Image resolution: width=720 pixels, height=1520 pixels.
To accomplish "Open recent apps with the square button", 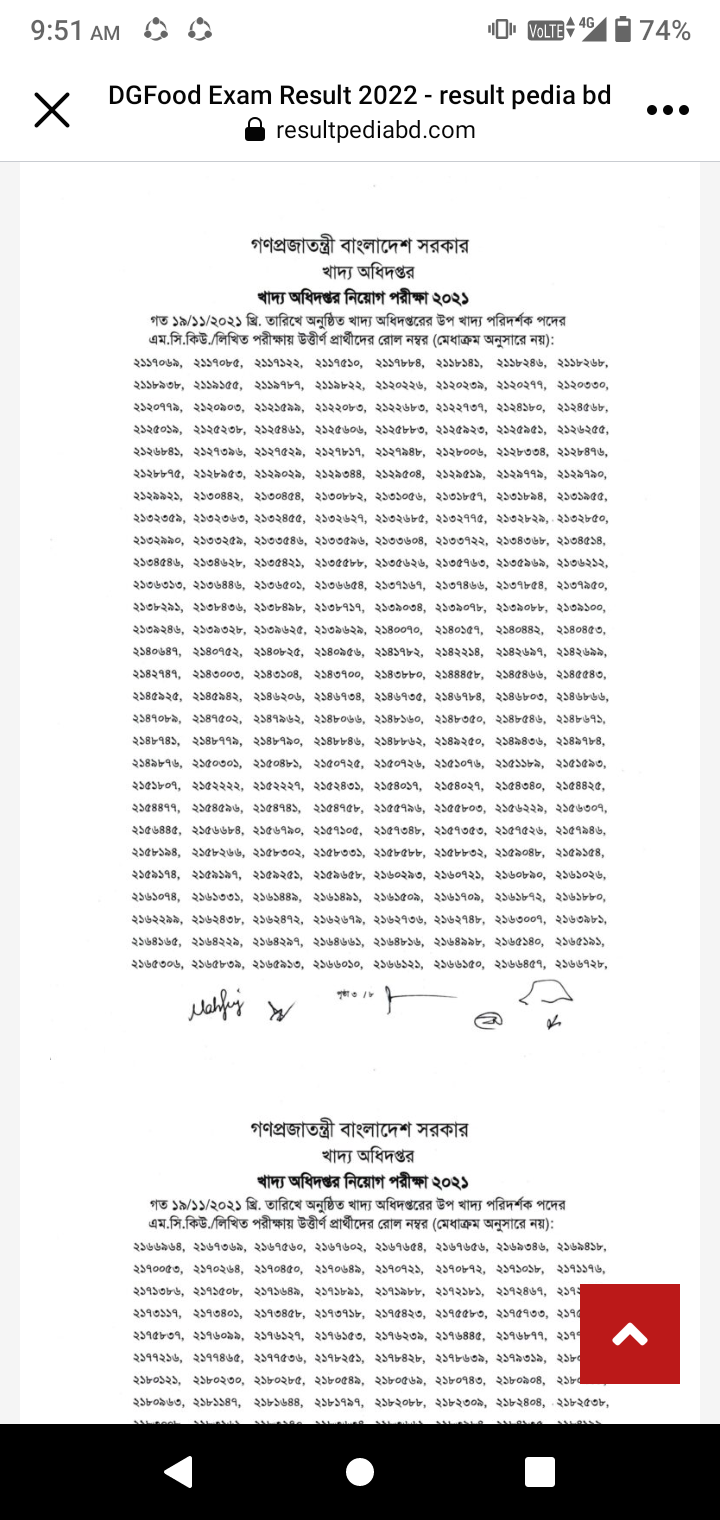I will tap(540, 1472).
